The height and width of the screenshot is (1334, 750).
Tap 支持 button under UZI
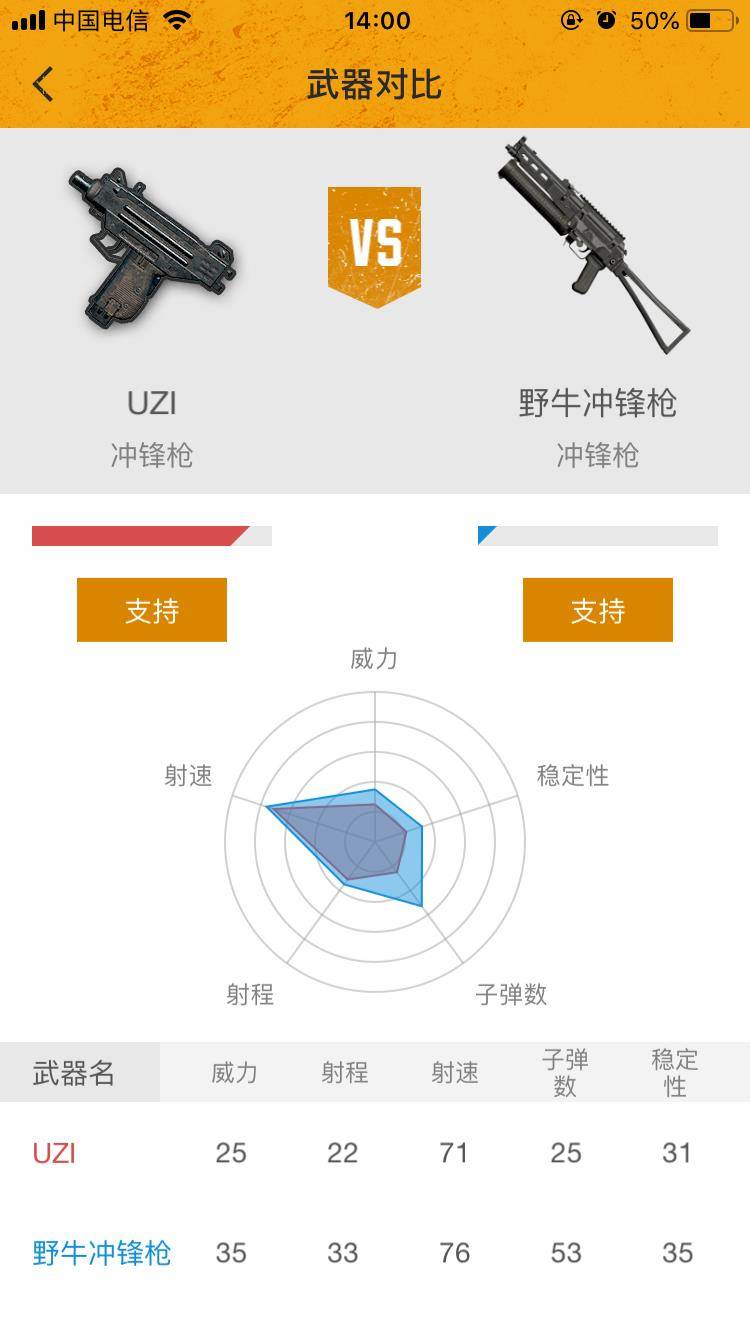pyautogui.click(x=152, y=610)
